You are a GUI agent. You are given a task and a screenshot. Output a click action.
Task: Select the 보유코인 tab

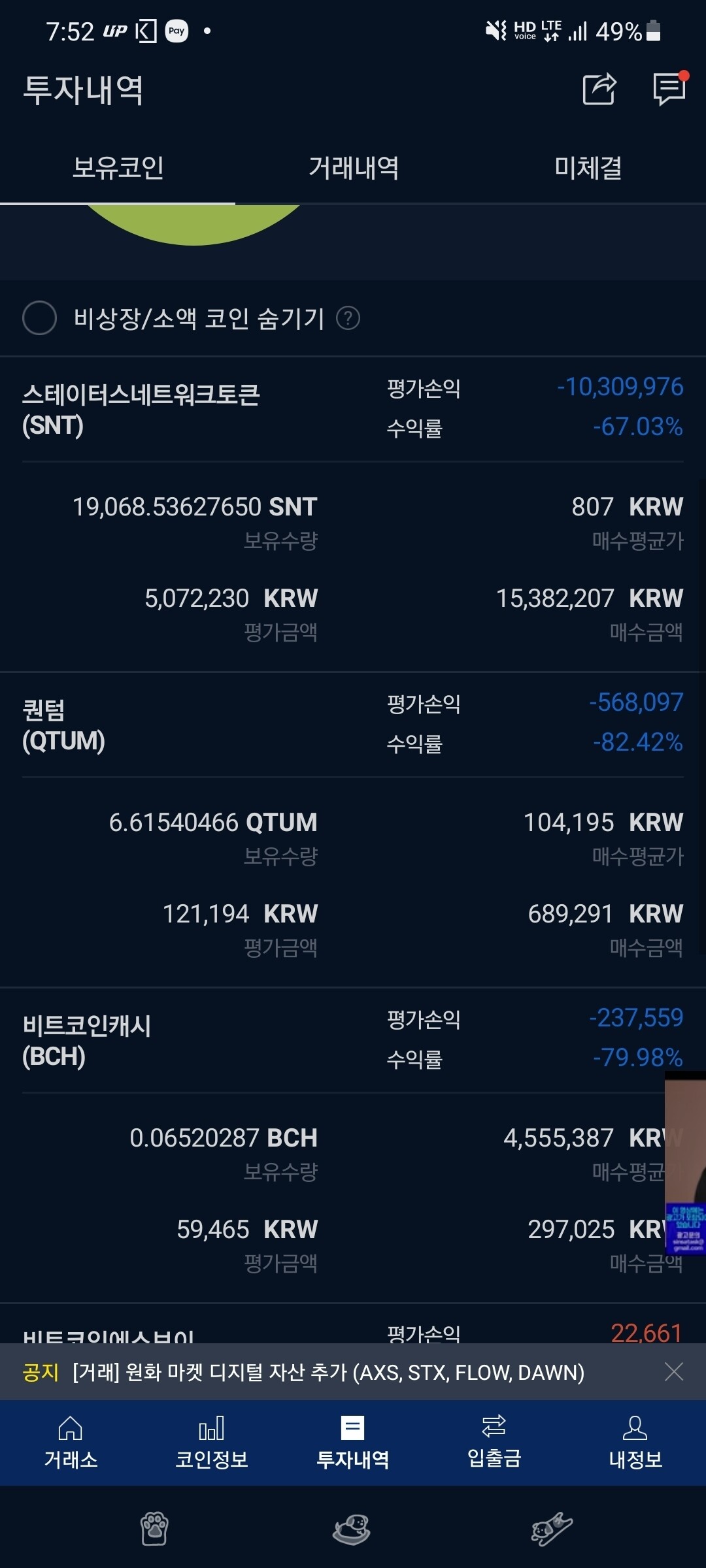[118, 169]
